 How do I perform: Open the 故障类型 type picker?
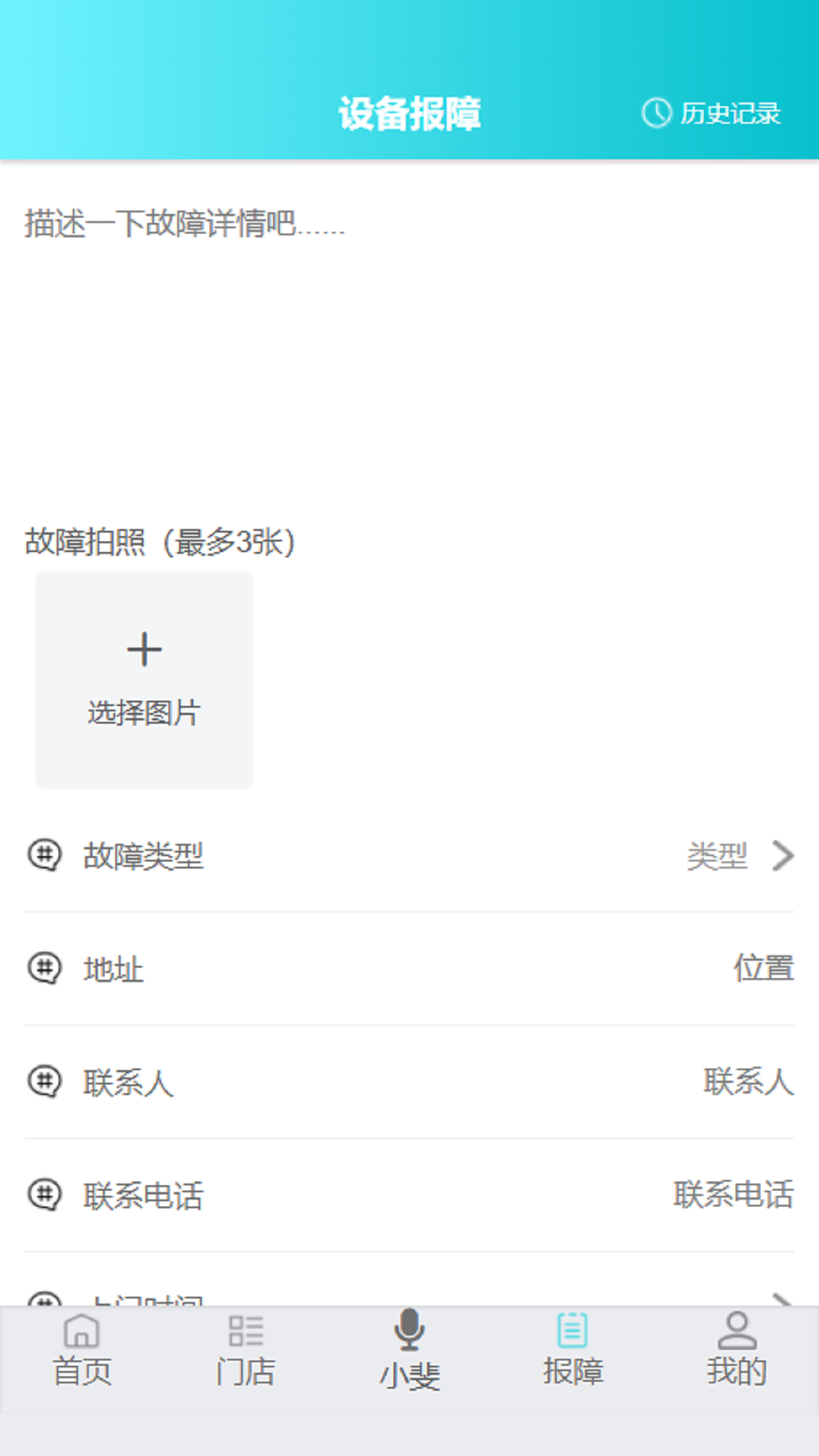(409, 856)
